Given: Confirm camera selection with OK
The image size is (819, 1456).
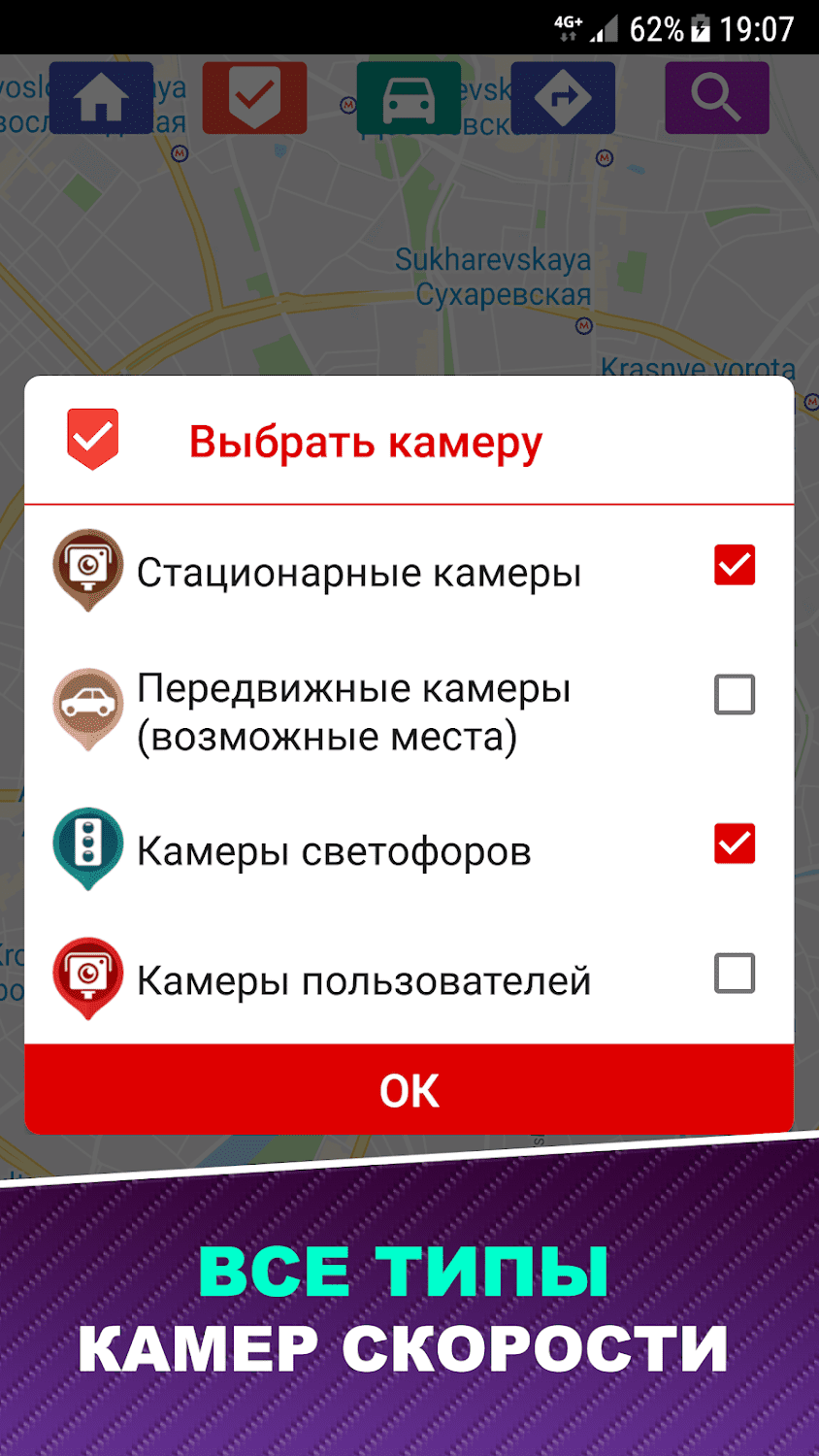Looking at the screenshot, I should 409,1090.
